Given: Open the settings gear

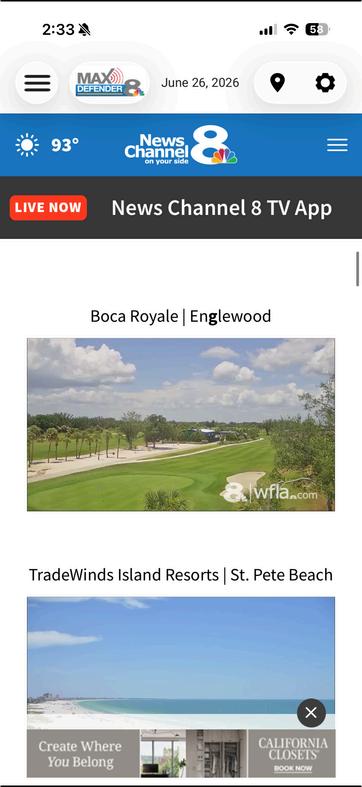Looking at the screenshot, I should pos(325,83).
